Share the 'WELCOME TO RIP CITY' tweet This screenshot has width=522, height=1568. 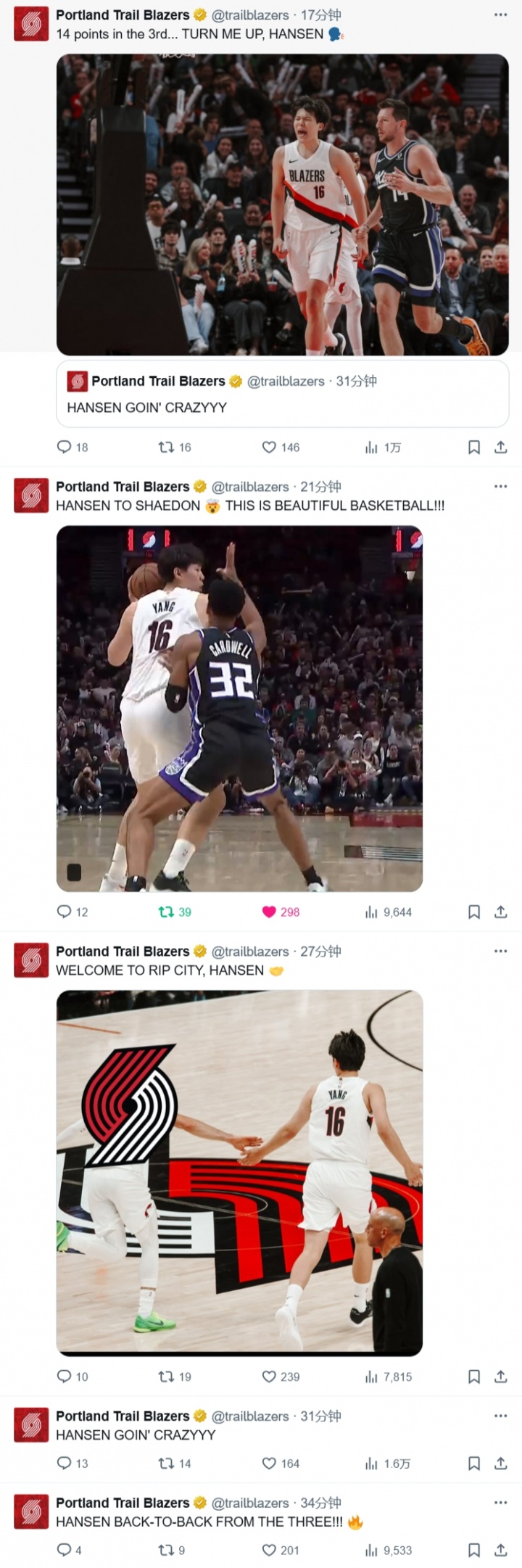[500, 1377]
